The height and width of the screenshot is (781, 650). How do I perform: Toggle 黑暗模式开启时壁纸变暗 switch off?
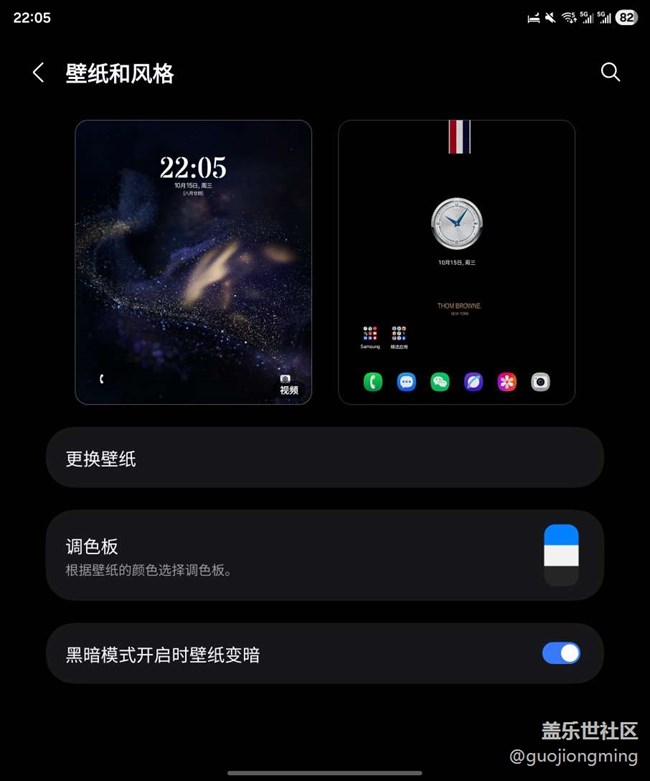coord(560,654)
